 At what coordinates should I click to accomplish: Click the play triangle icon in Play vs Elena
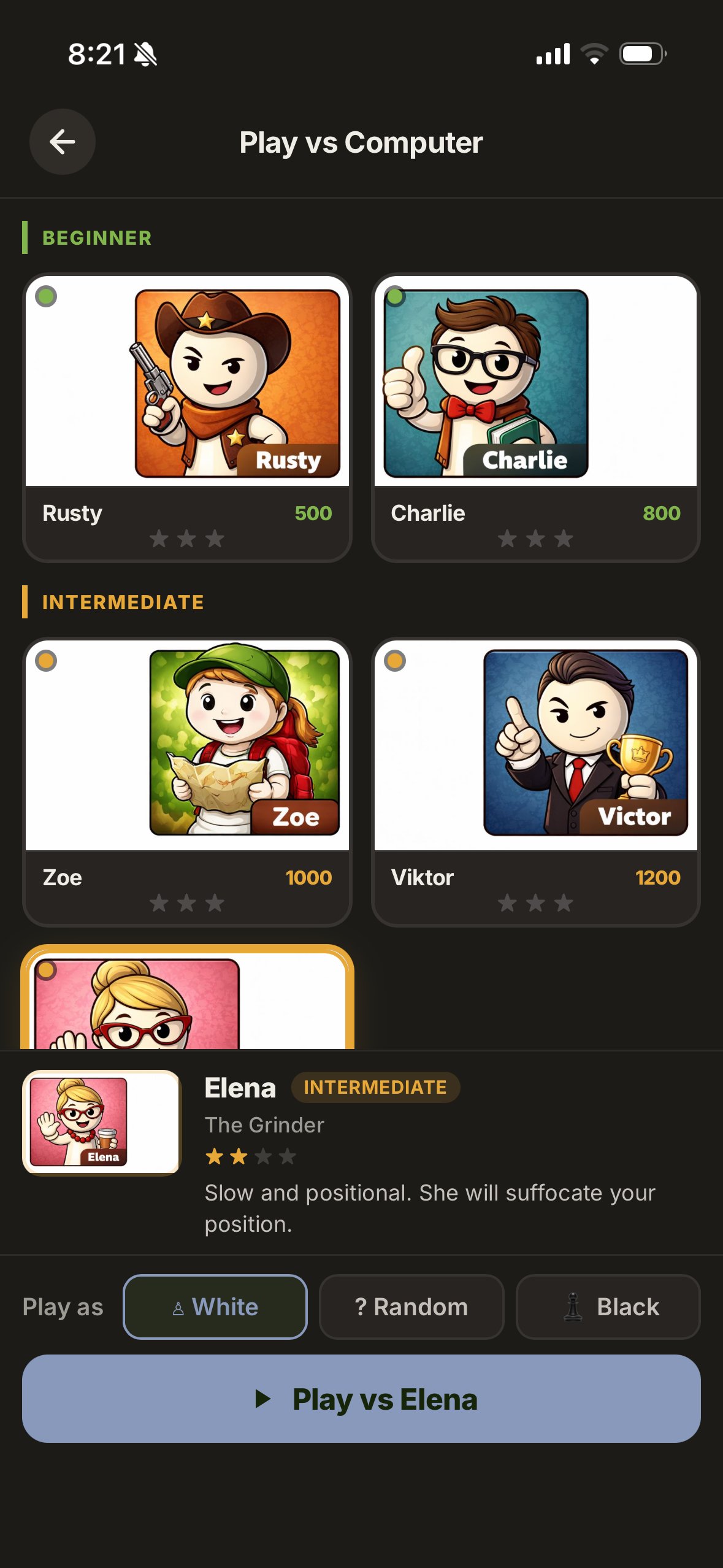click(266, 1401)
